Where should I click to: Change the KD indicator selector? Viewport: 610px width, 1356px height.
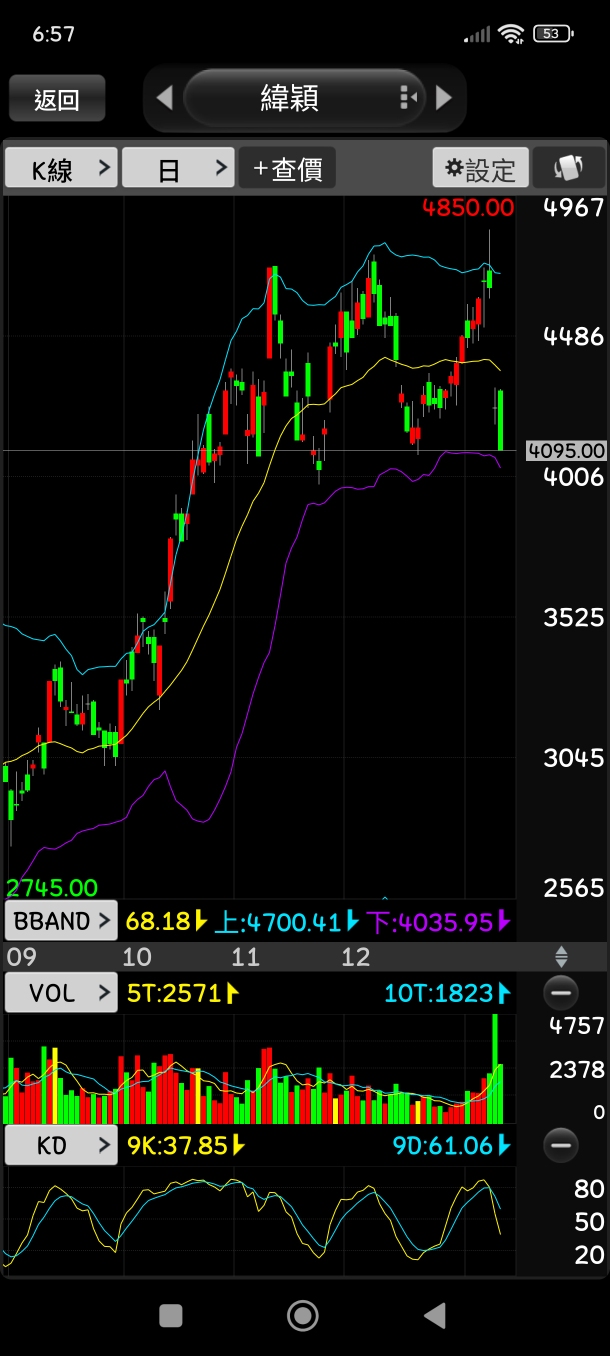pos(61,1145)
